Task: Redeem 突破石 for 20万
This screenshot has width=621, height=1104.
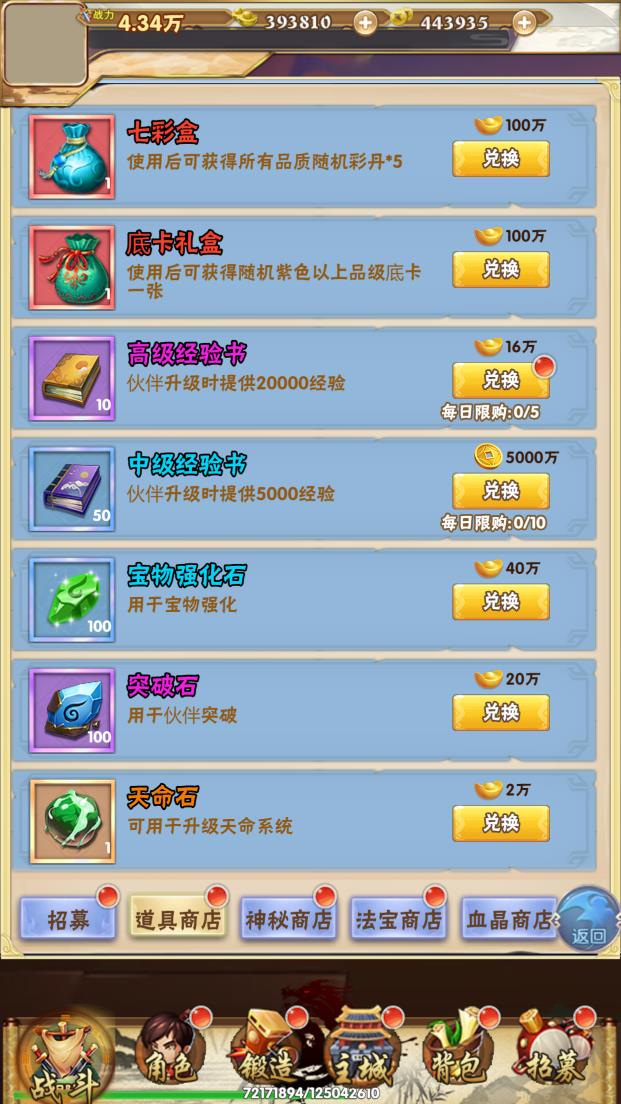Action: [x=500, y=713]
